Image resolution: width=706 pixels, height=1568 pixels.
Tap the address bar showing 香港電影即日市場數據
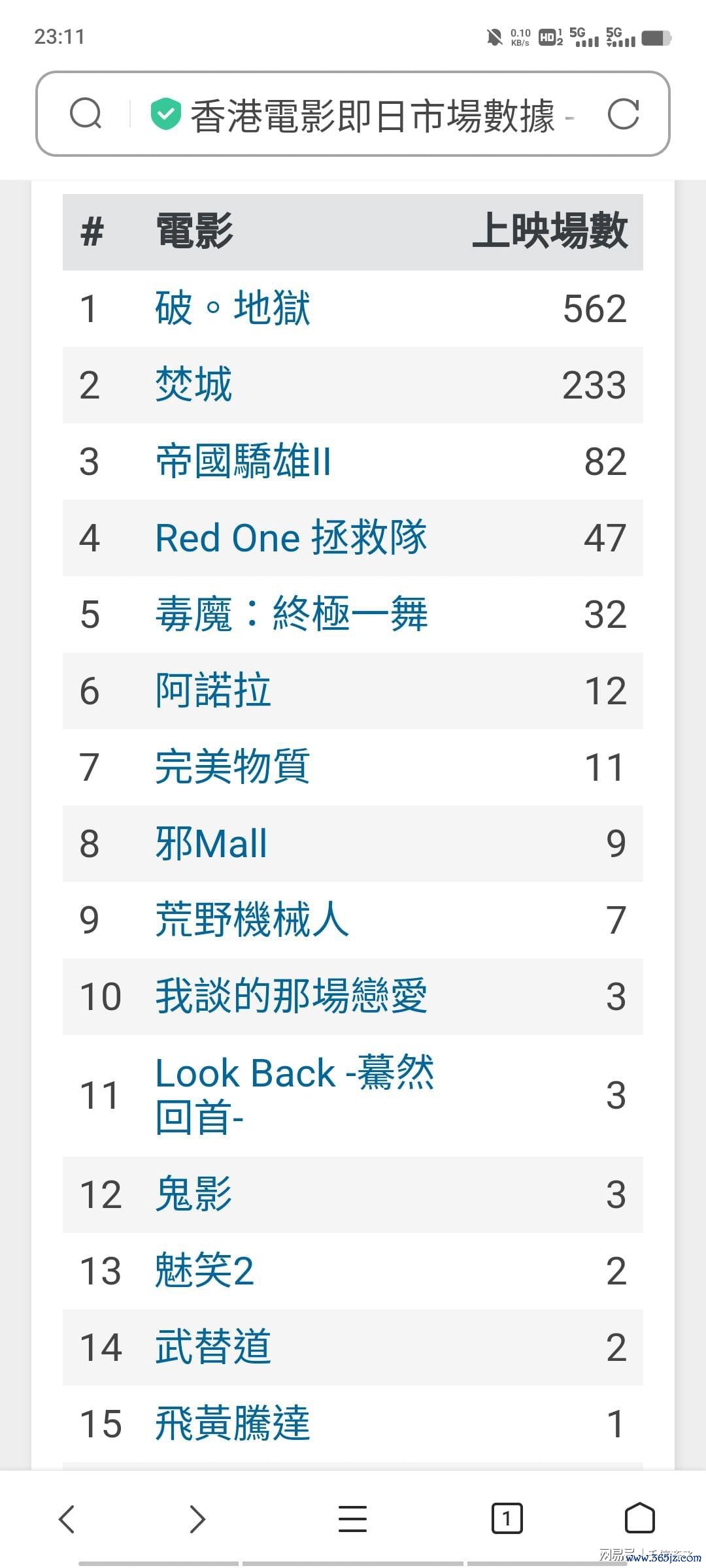coord(373,115)
